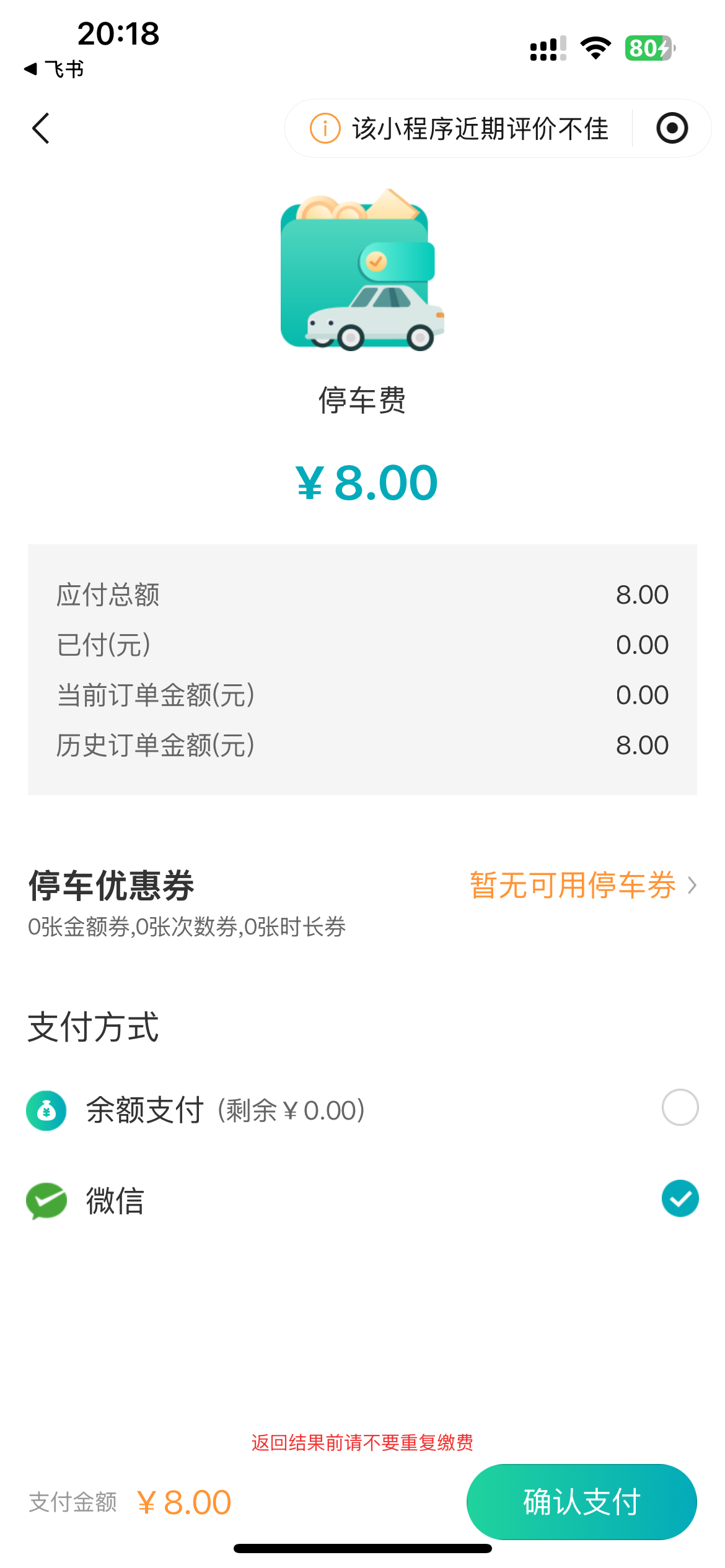
Task: Select 微信 payment option
Action: tap(362, 1200)
